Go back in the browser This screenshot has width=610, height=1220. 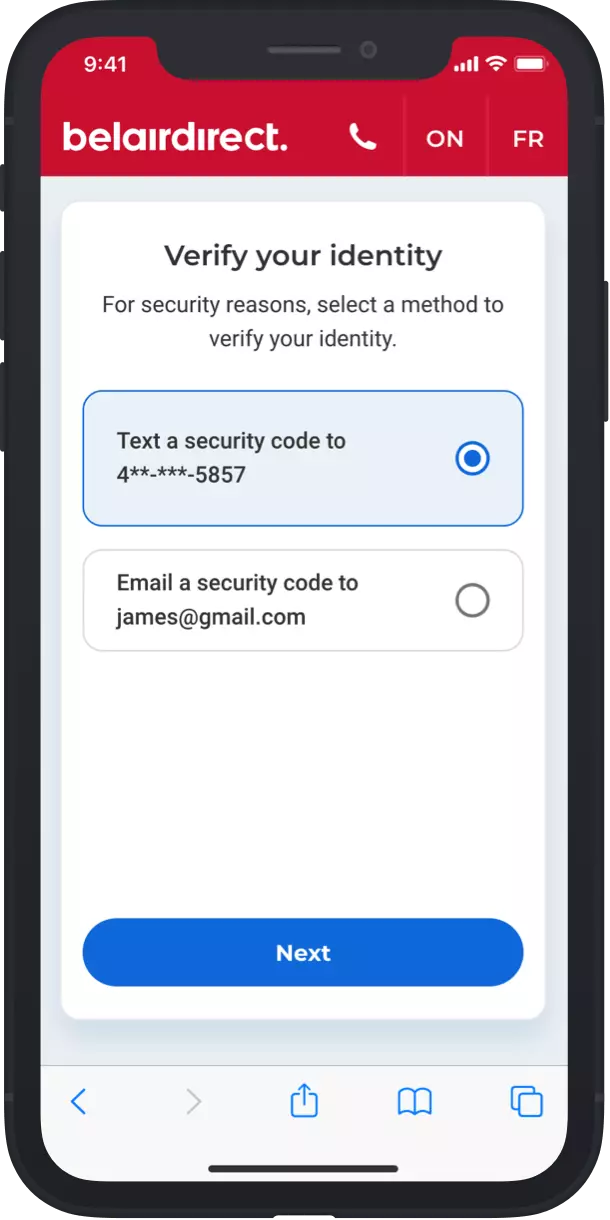(79, 1102)
